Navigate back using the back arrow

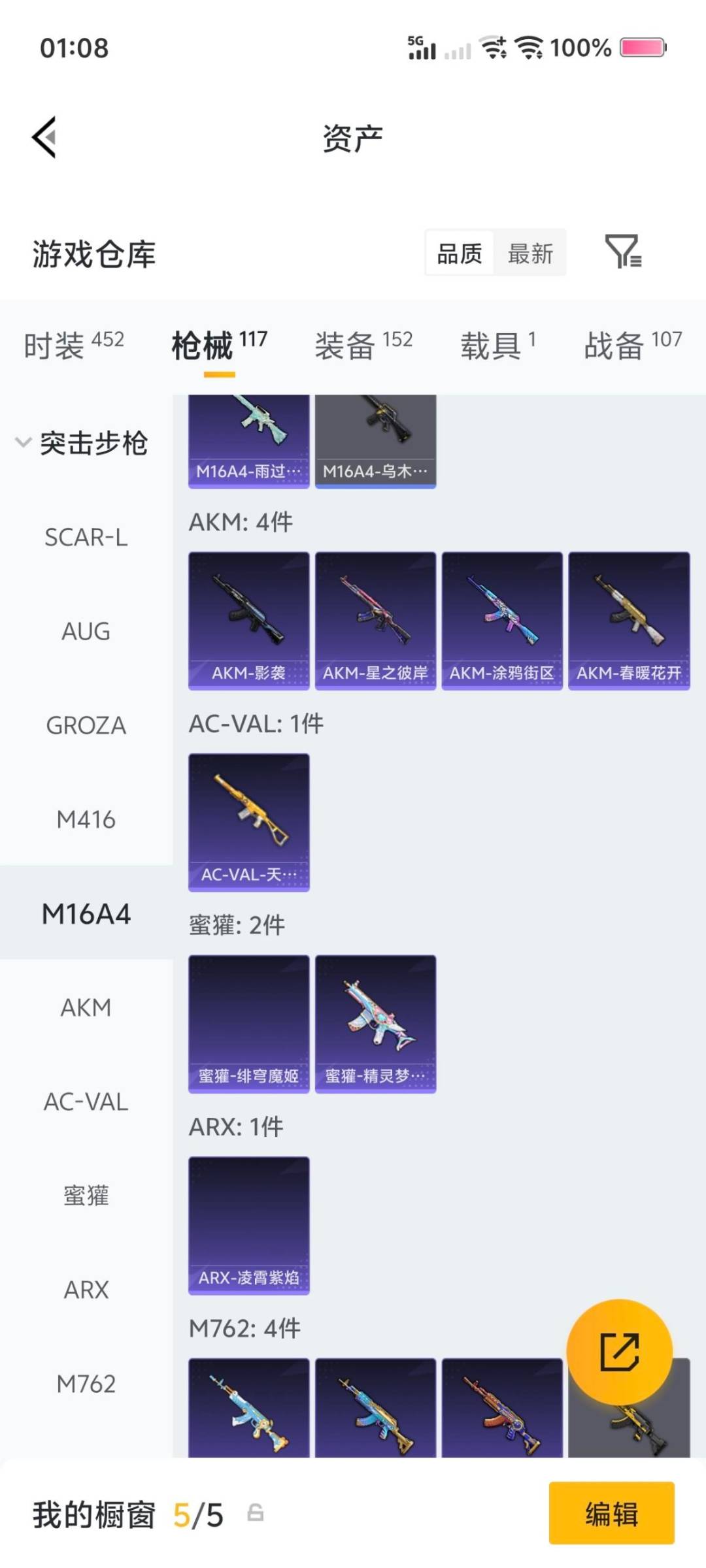[x=43, y=137]
